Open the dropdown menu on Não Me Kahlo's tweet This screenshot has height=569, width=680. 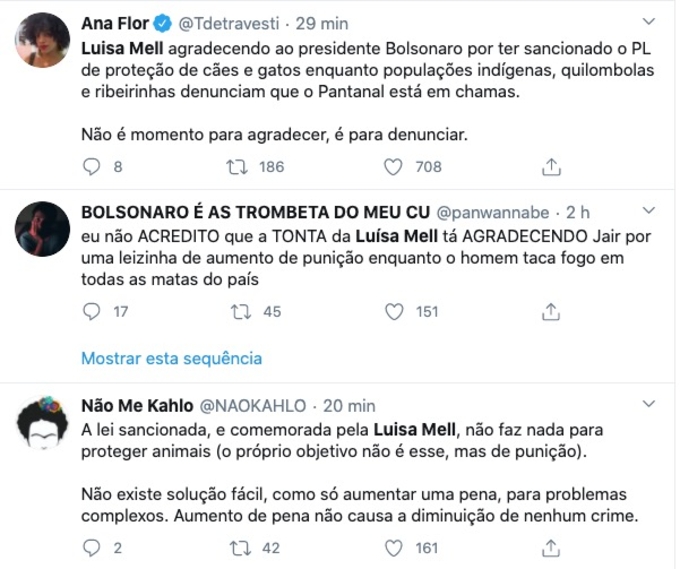pyautogui.click(x=649, y=405)
